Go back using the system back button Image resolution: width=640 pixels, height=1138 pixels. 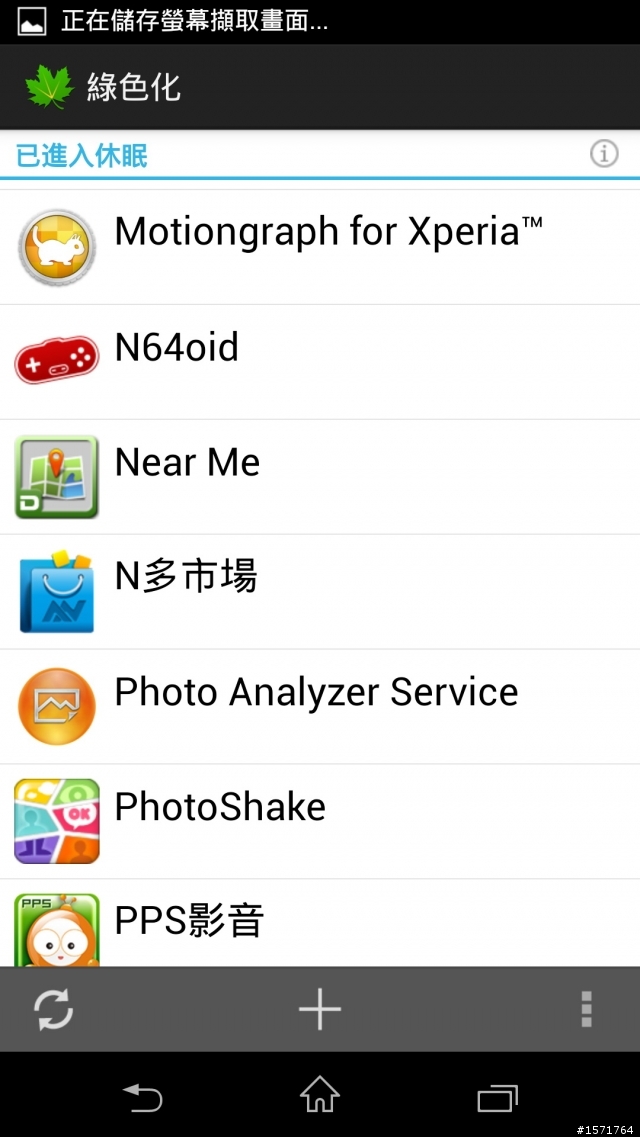143,1098
